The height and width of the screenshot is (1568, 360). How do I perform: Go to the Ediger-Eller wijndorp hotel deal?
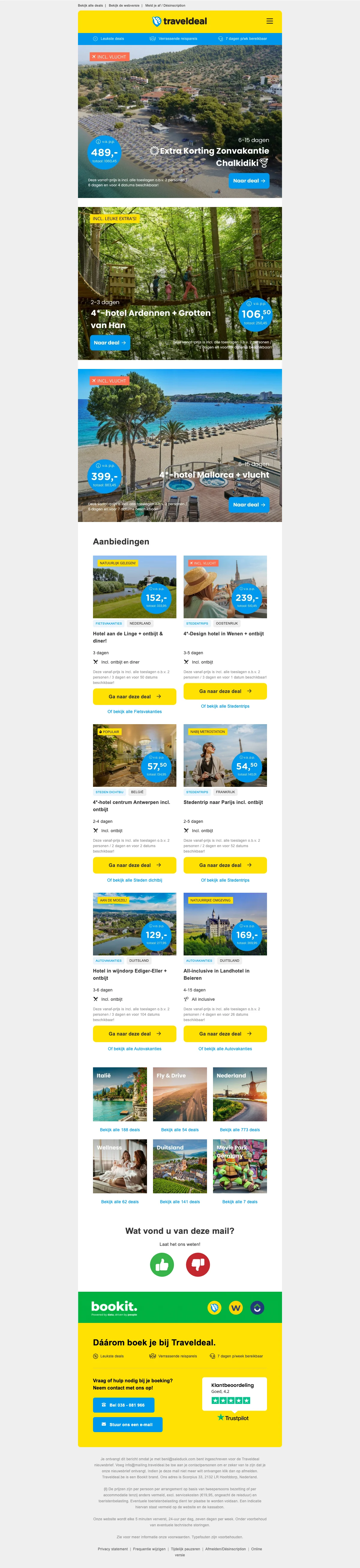[135, 1033]
